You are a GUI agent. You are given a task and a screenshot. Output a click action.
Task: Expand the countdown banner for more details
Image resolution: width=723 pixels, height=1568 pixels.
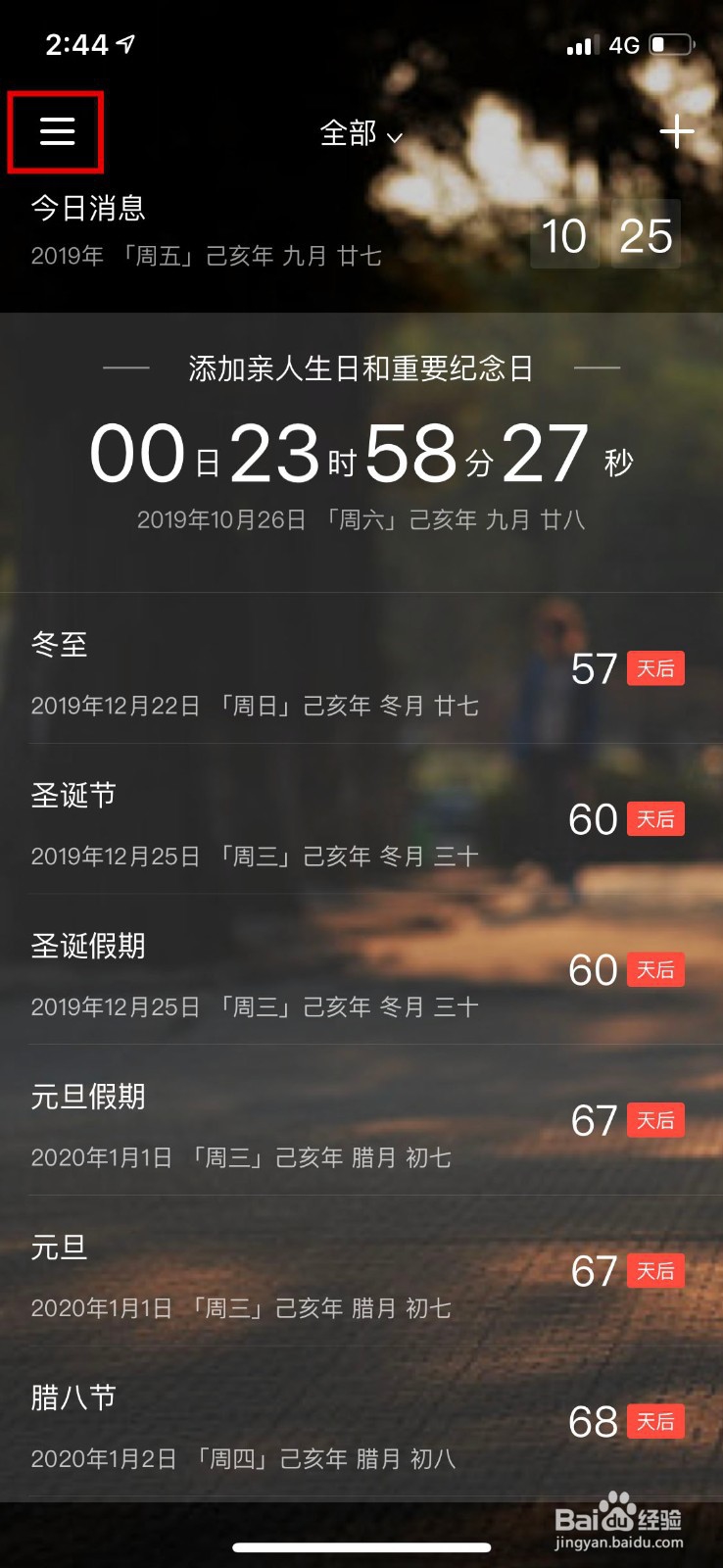tap(361, 451)
